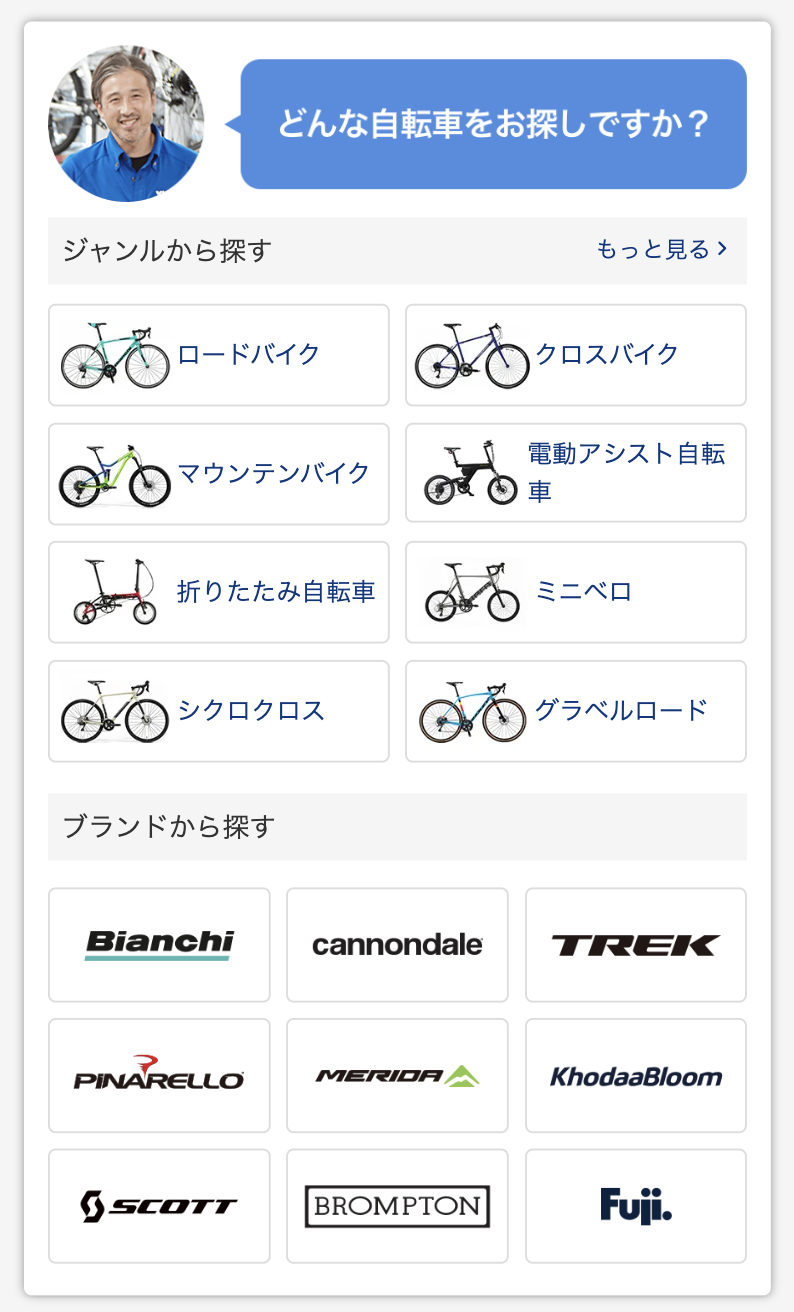Tap the Bianchi brand tile
The image size is (794, 1312).
pos(159,945)
